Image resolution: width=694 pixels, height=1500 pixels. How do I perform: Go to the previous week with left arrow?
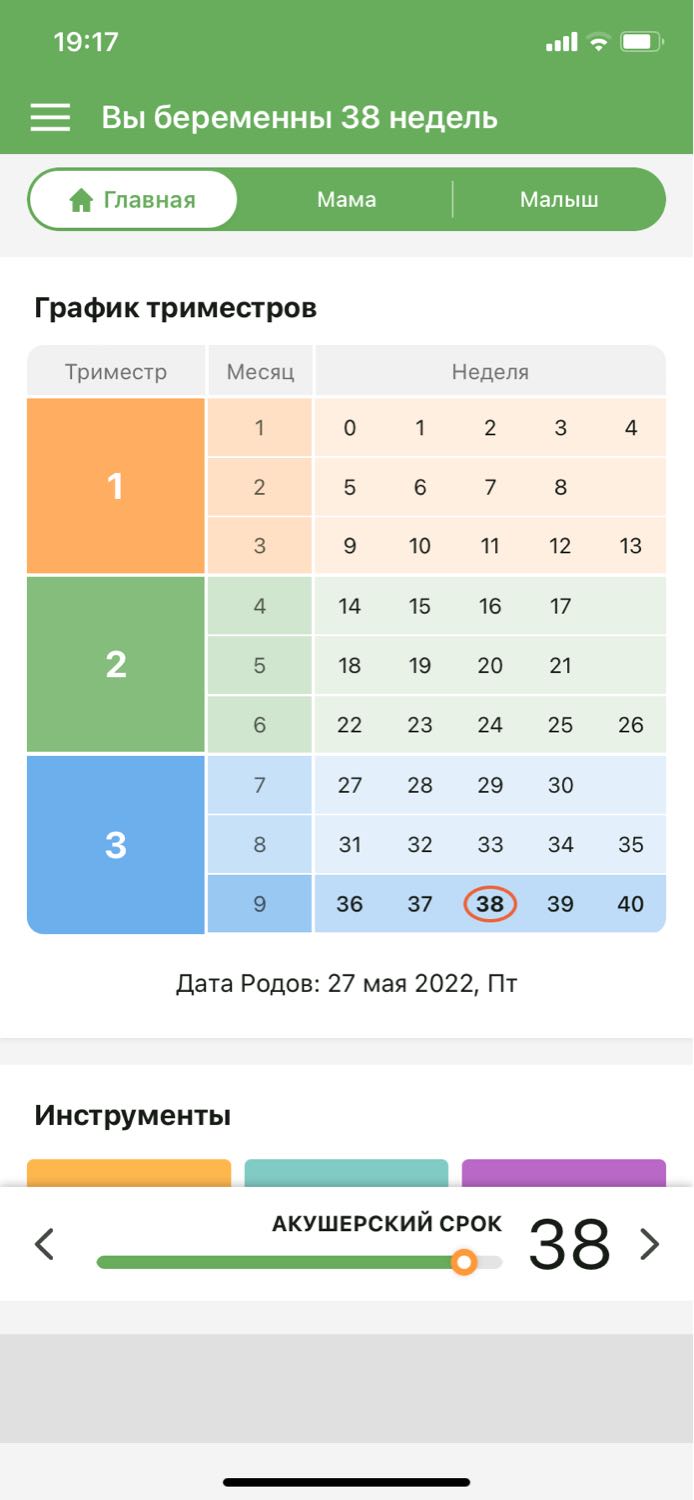44,1245
